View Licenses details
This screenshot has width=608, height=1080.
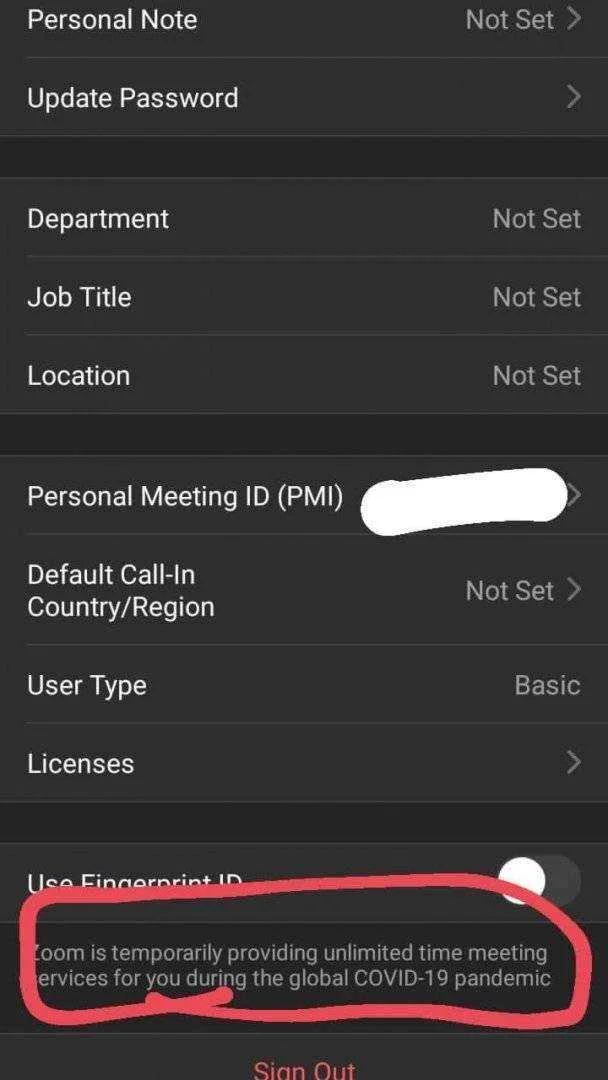point(304,763)
